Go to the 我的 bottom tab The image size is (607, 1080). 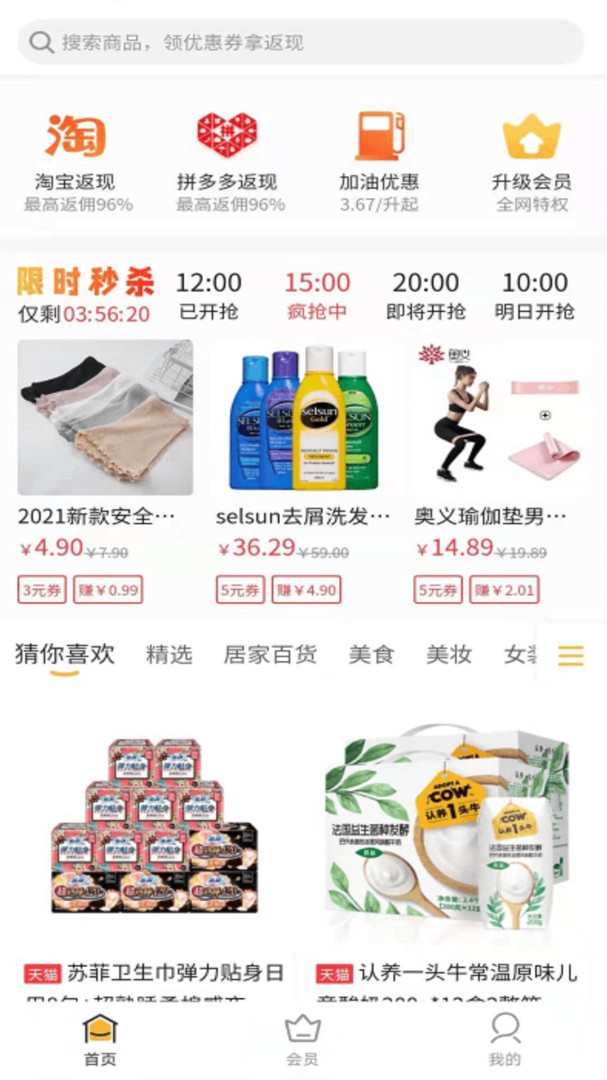click(x=505, y=1040)
